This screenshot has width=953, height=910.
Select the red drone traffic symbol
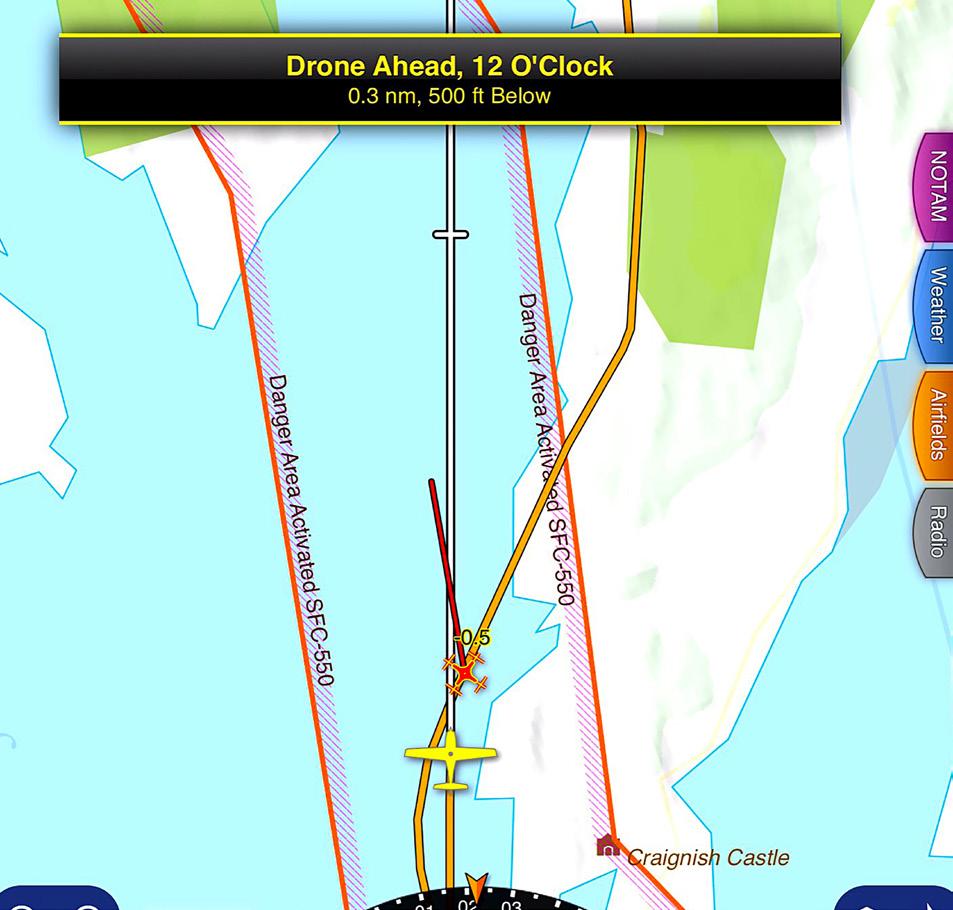coord(465,671)
